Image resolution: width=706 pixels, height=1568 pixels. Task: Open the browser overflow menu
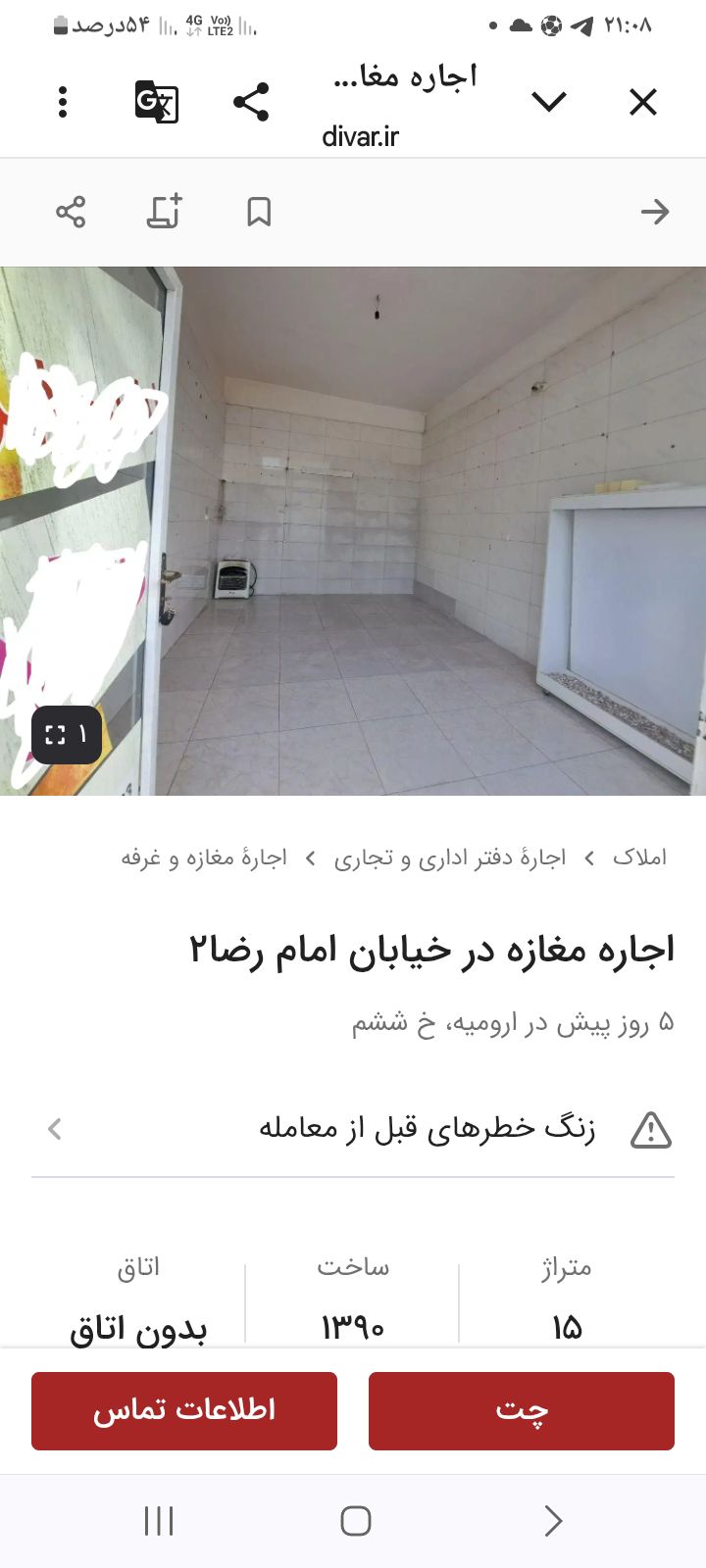coord(63,102)
